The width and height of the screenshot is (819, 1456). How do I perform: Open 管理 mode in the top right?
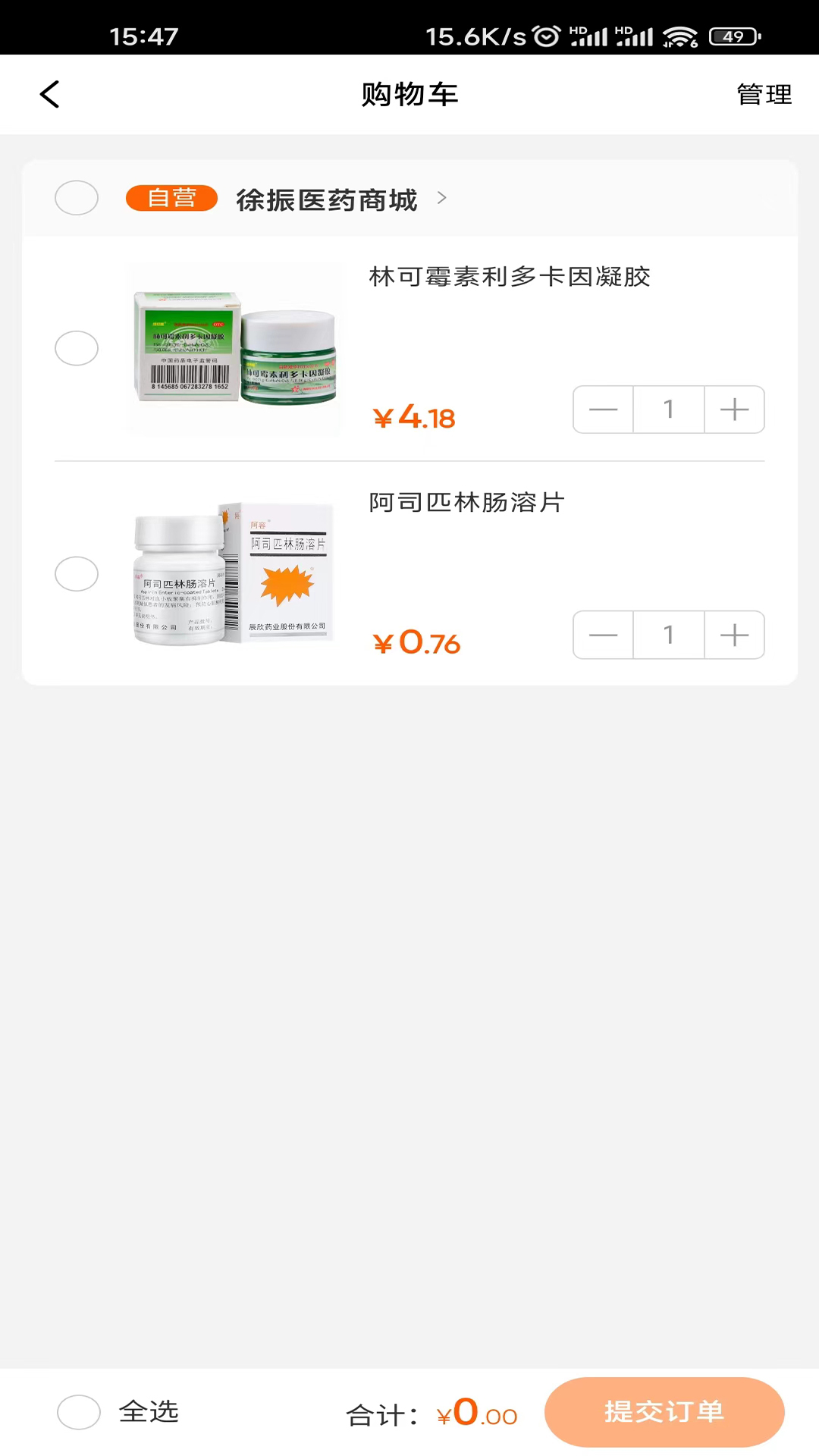click(764, 94)
